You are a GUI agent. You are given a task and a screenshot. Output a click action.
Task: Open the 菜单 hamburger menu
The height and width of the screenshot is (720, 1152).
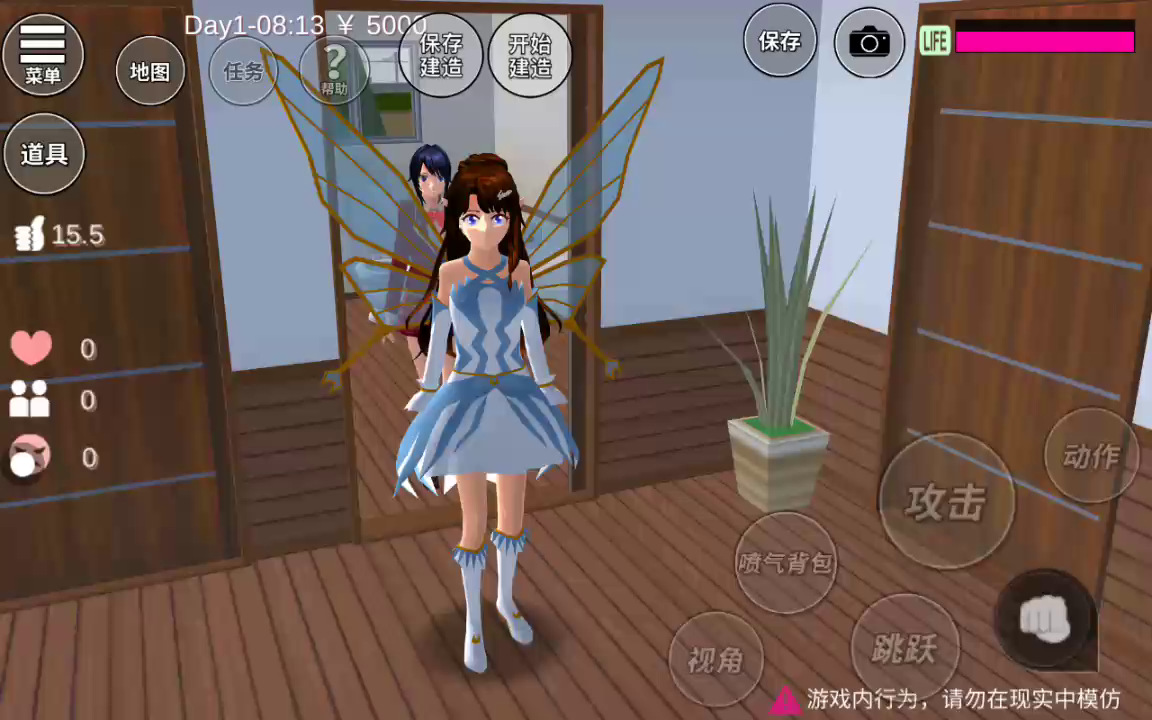coord(43,54)
